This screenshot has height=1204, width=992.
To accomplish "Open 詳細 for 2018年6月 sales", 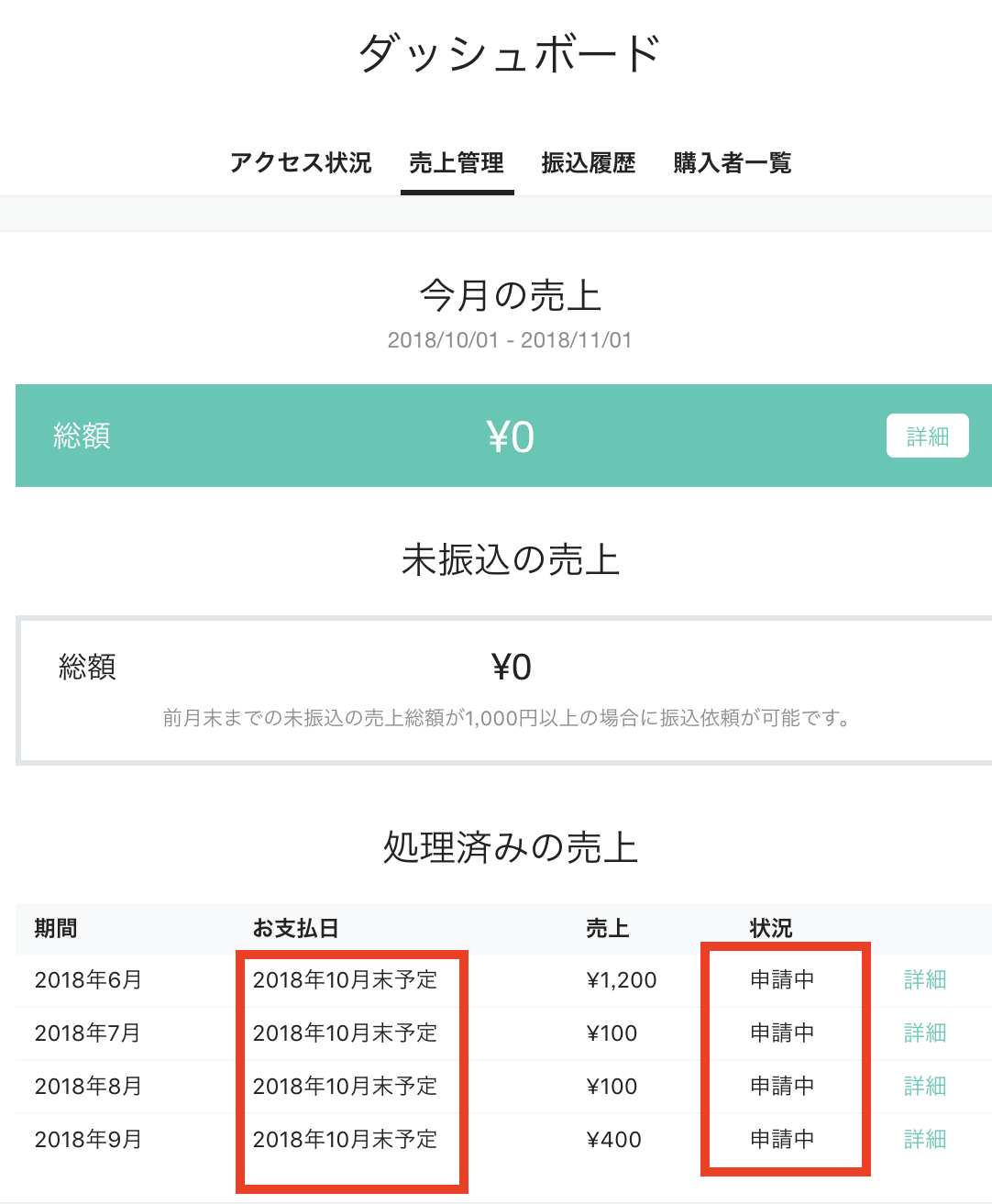I will click(924, 980).
